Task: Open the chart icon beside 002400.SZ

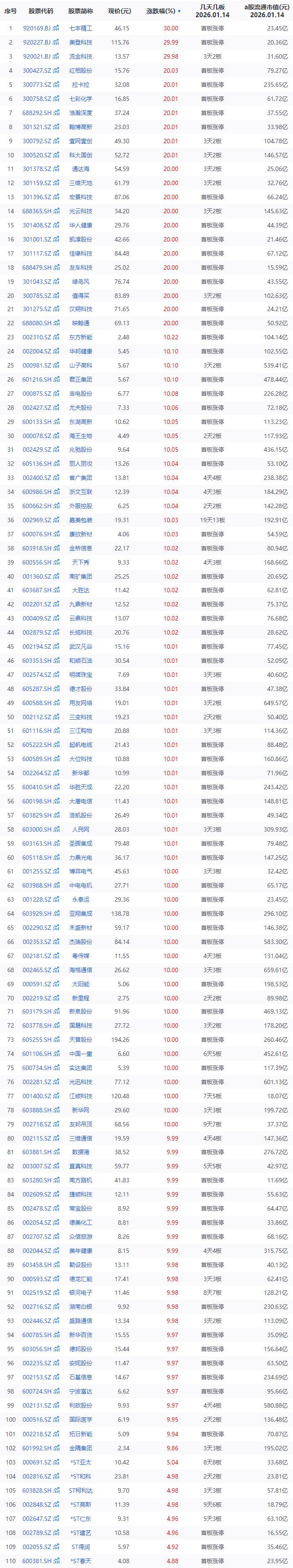Action: click(56, 479)
